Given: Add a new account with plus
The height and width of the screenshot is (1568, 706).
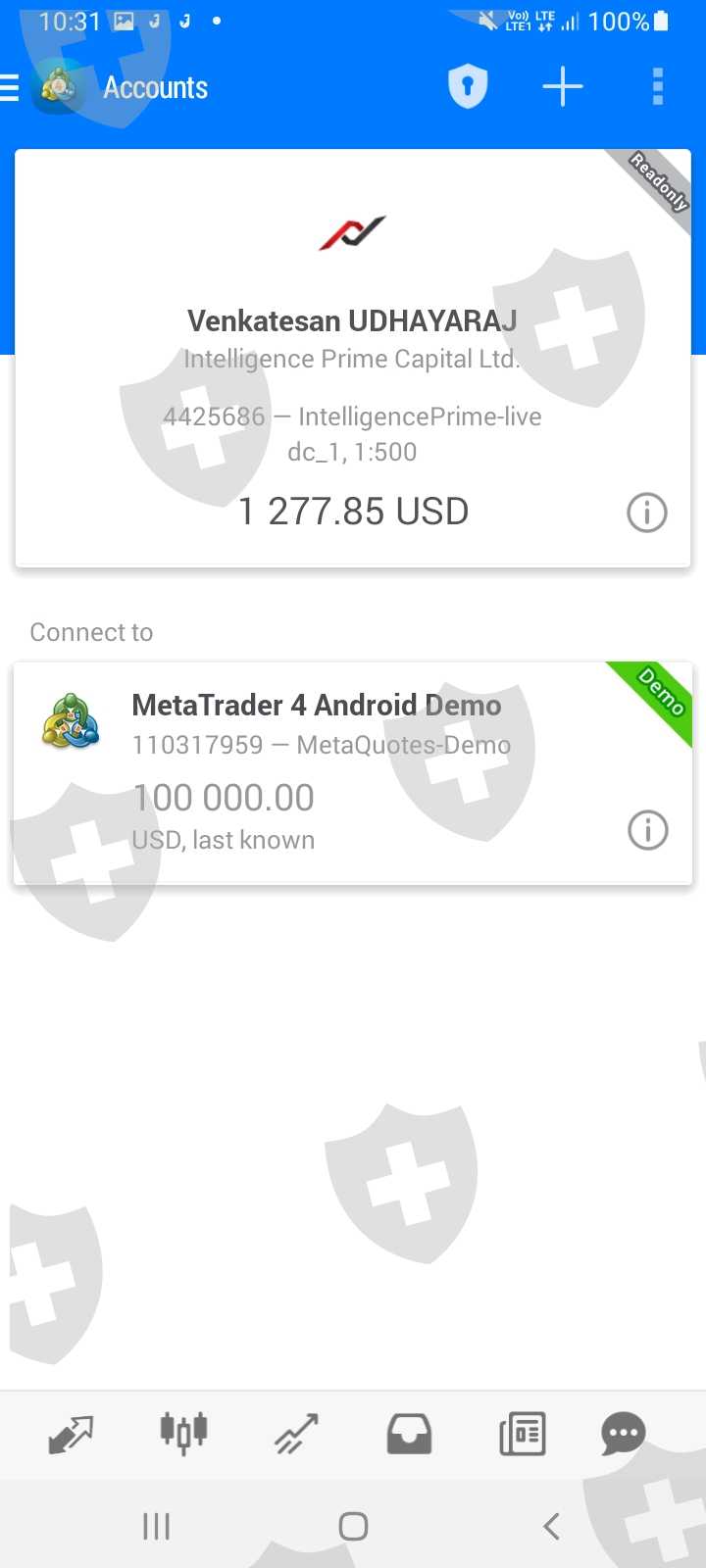Looking at the screenshot, I should click(x=563, y=87).
